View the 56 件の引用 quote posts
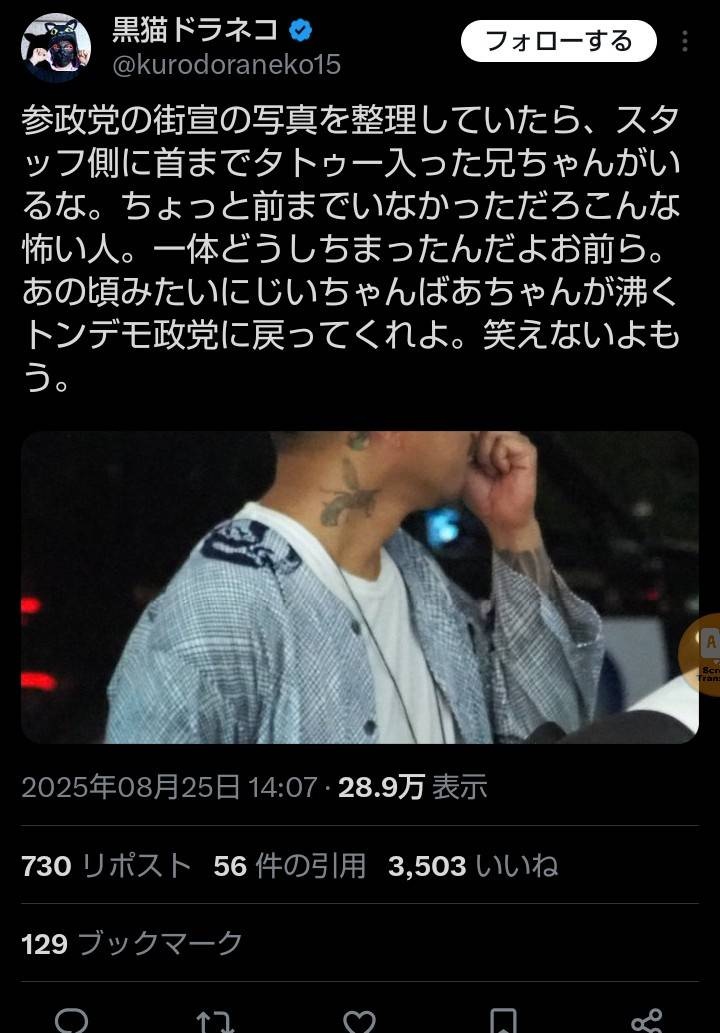This screenshot has width=720, height=1033. (289, 865)
